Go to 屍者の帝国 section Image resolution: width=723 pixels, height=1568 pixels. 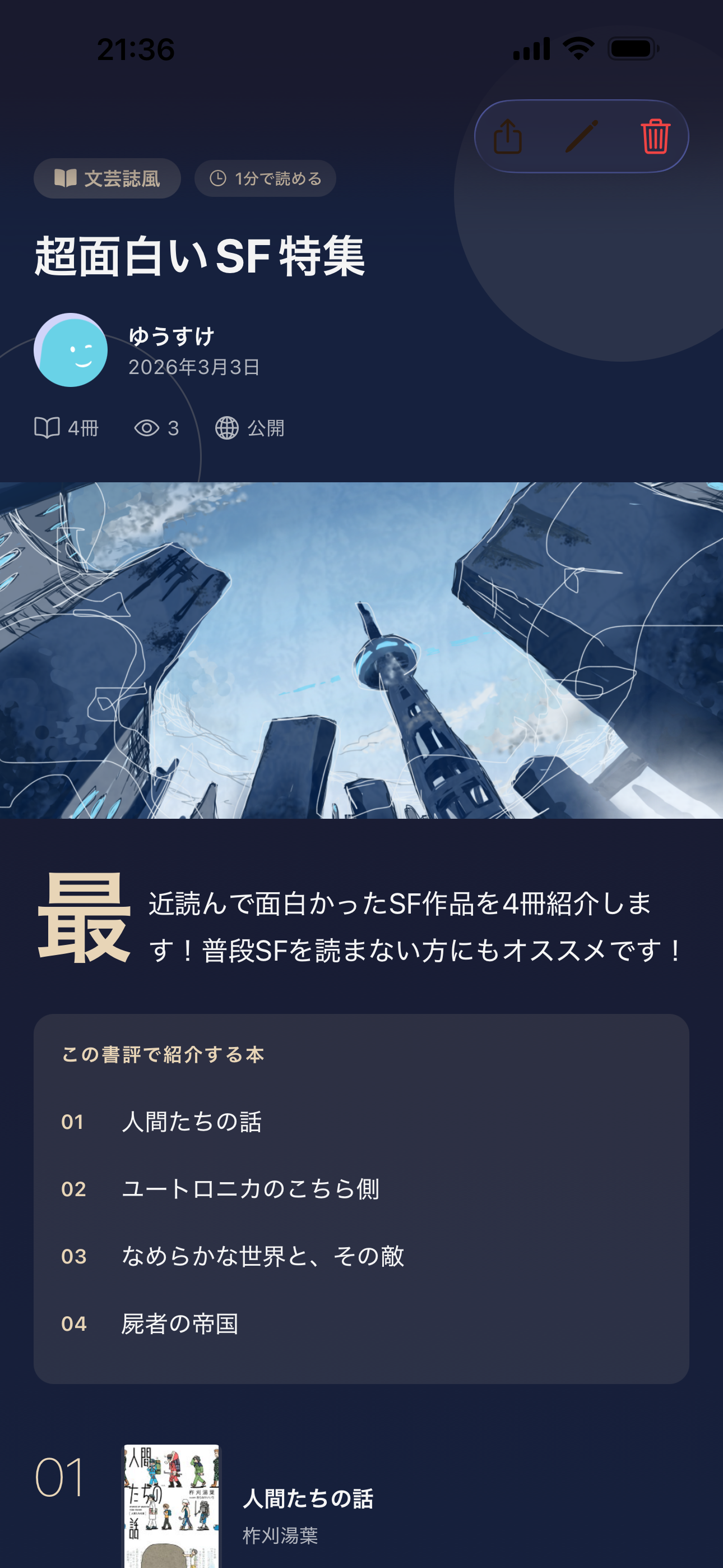pyautogui.click(x=179, y=1323)
